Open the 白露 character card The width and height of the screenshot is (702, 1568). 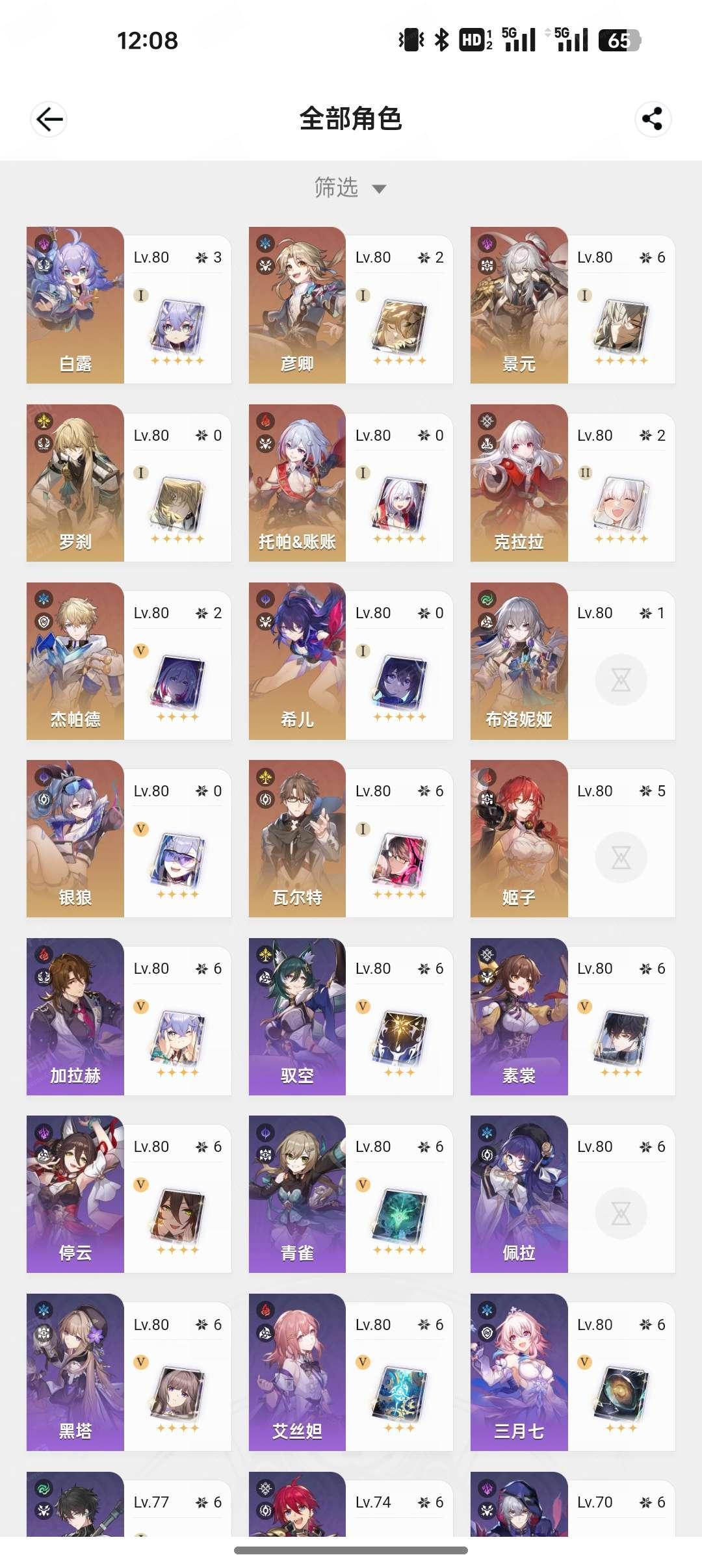[x=129, y=305]
